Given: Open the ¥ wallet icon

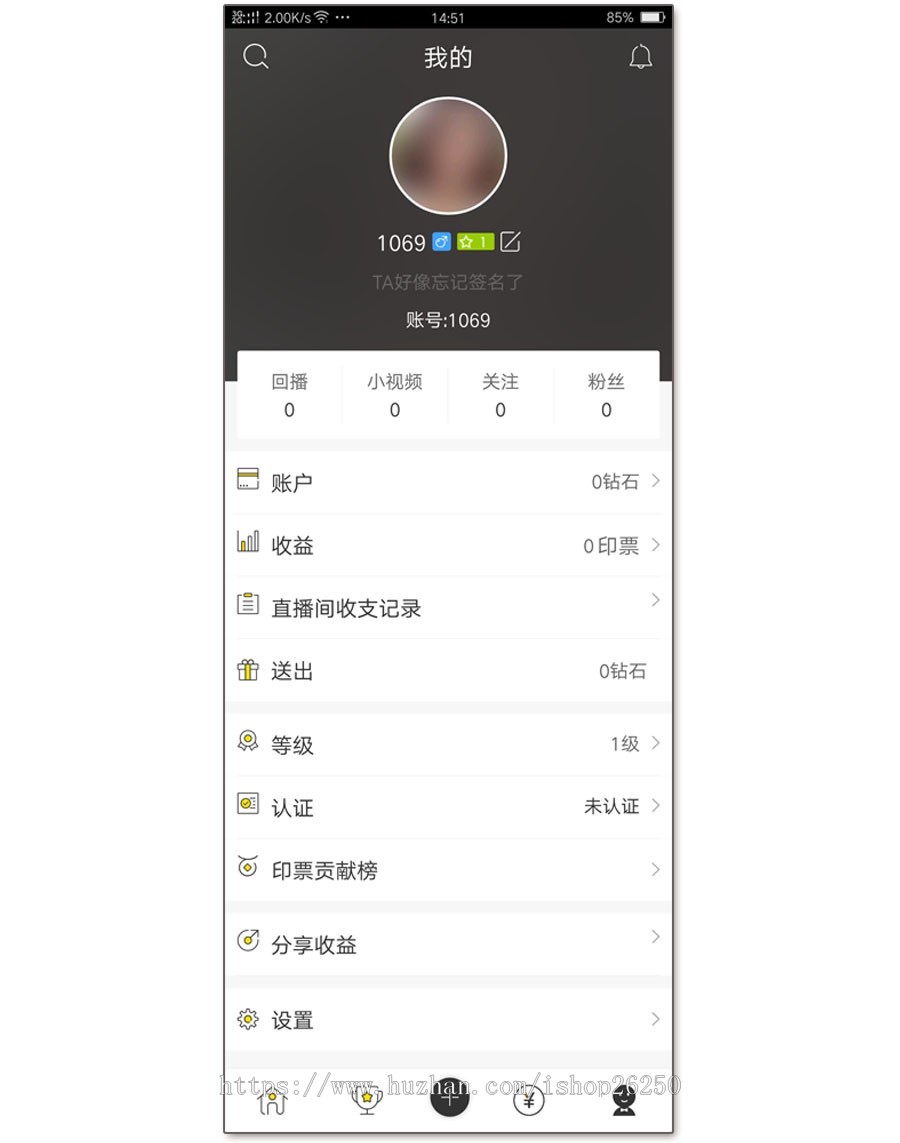Looking at the screenshot, I should point(529,1100).
